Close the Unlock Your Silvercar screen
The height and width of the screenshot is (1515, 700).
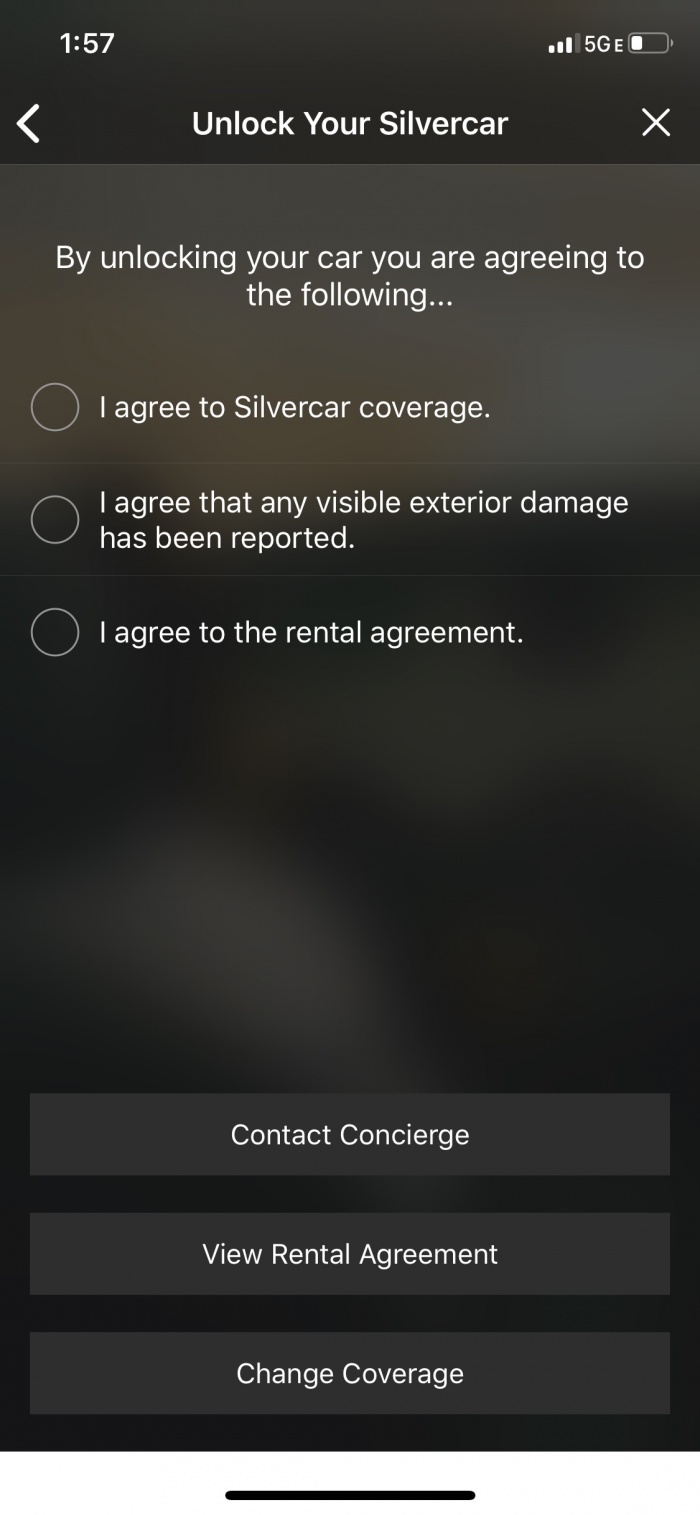pos(655,123)
